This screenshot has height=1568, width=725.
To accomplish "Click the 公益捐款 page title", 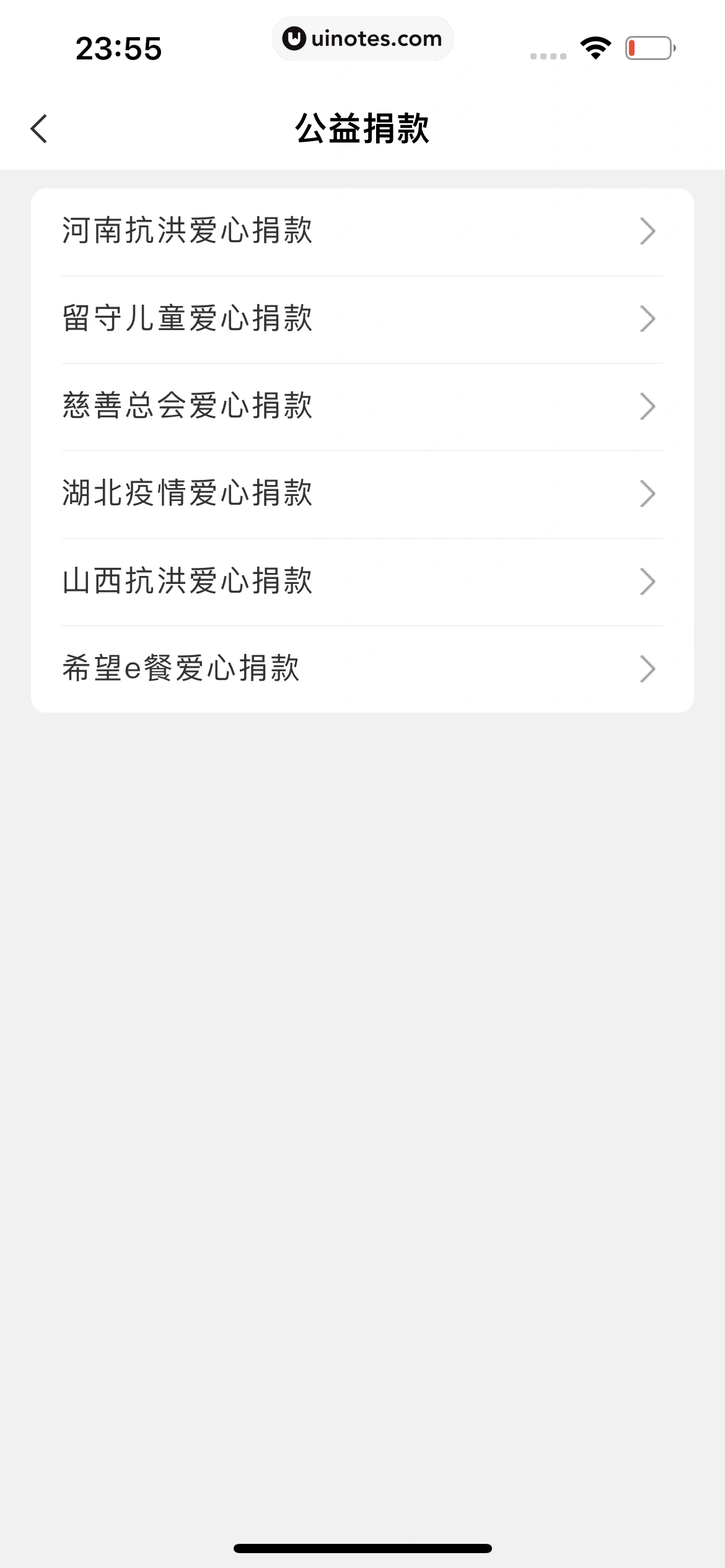I will 362,128.
